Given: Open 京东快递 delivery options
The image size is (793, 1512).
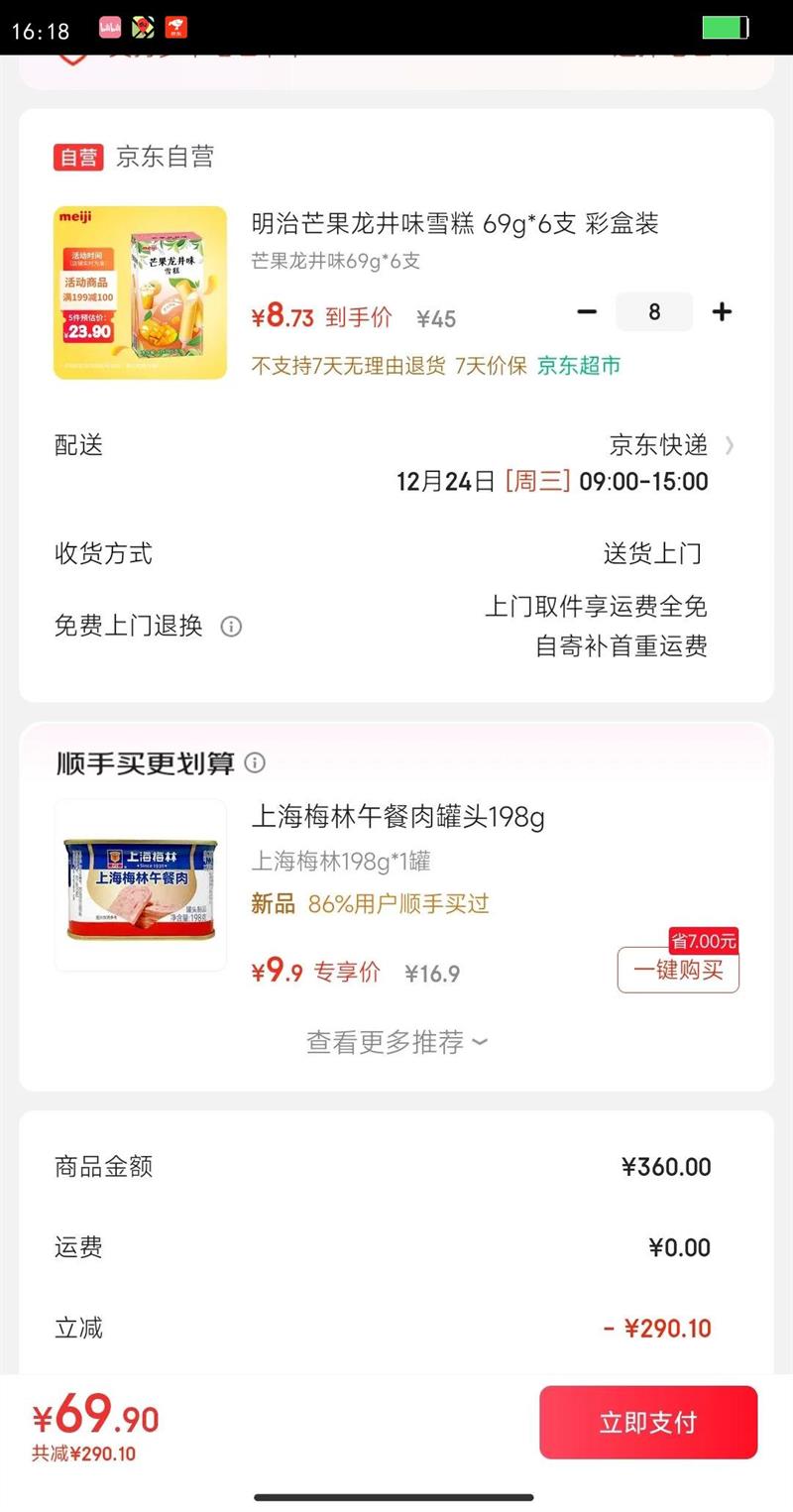Looking at the screenshot, I should pyautogui.click(x=671, y=444).
